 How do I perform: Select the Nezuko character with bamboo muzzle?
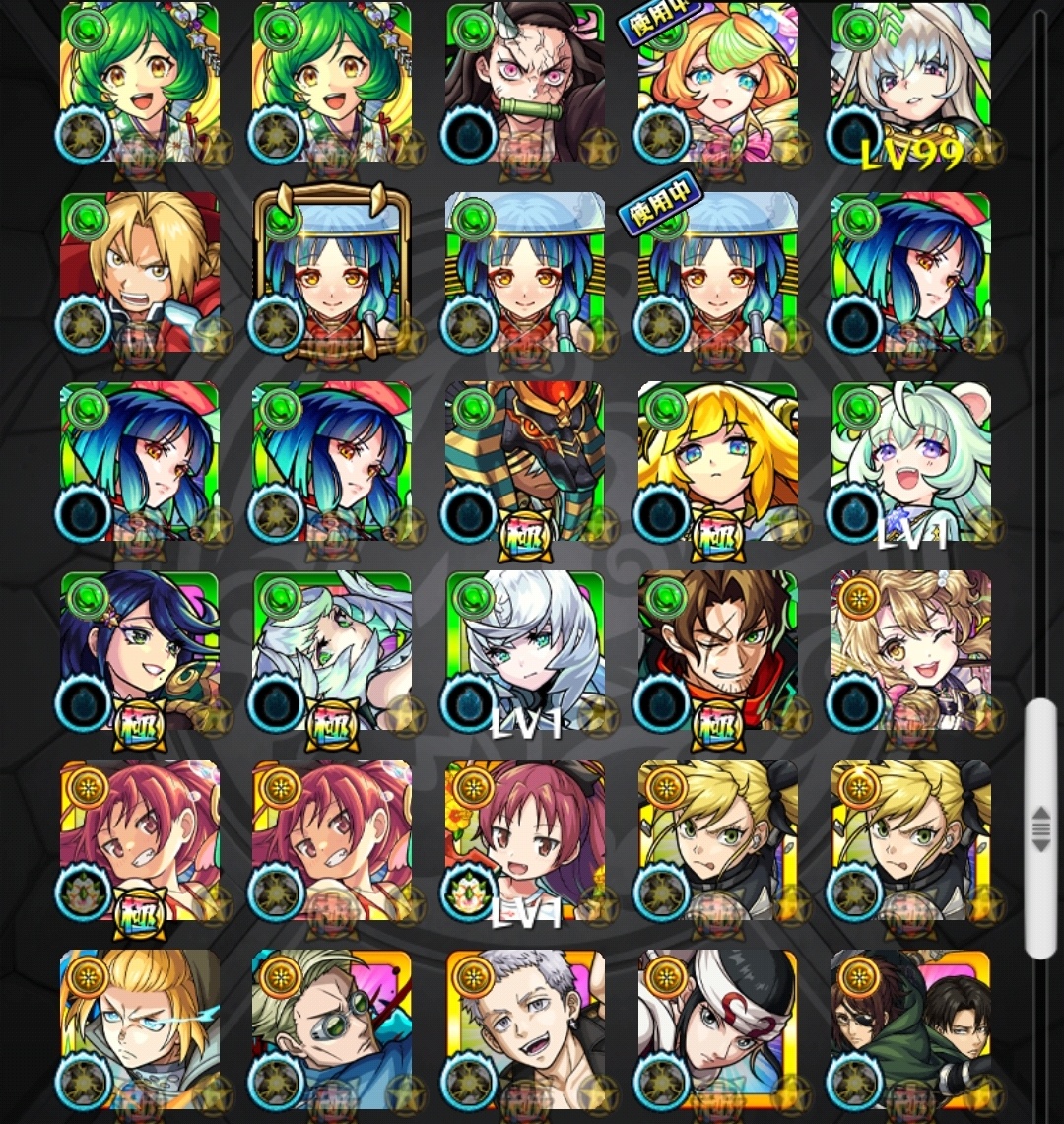(x=524, y=84)
